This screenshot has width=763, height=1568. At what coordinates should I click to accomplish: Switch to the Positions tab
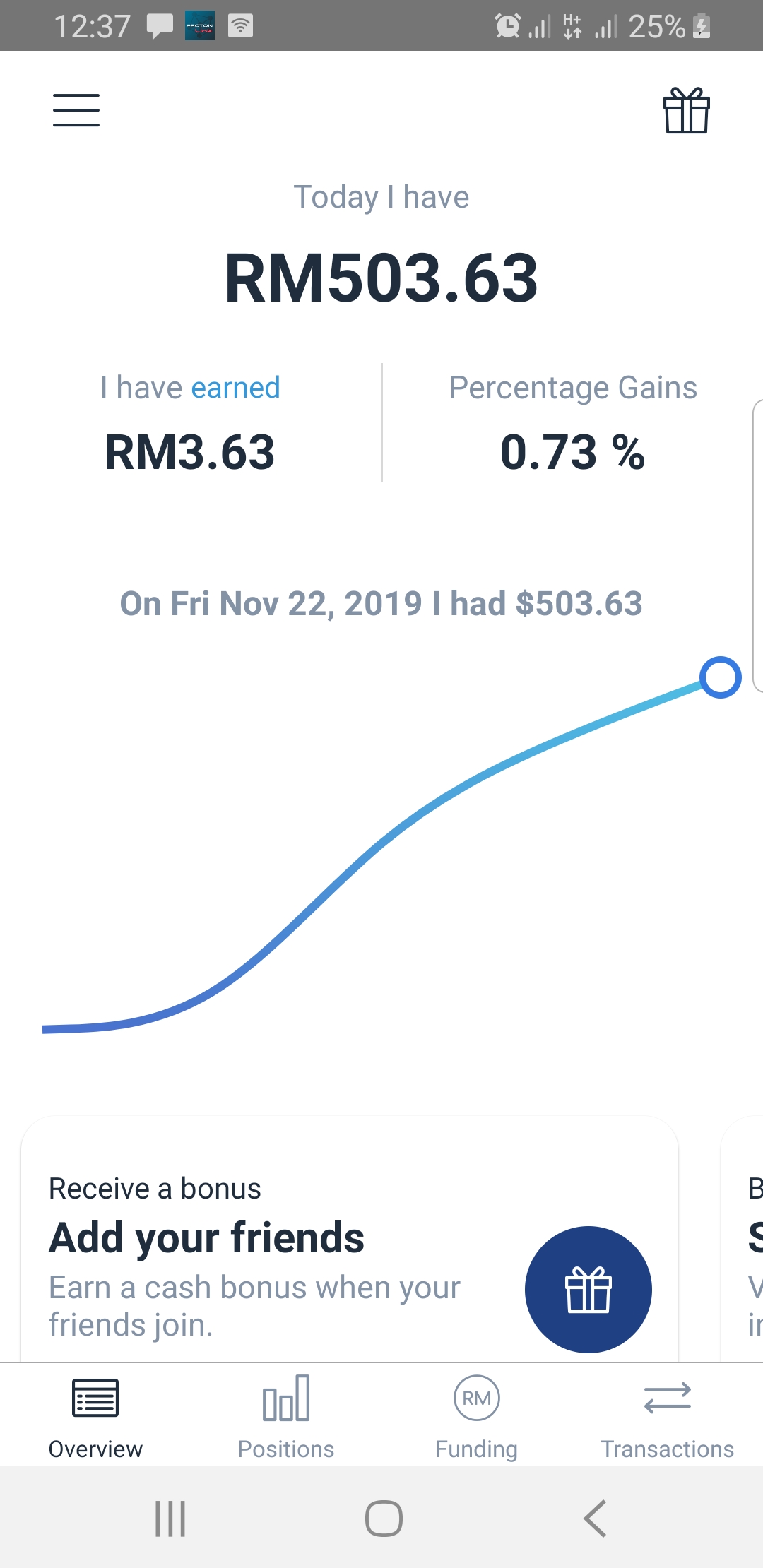(x=286, y=1416)
